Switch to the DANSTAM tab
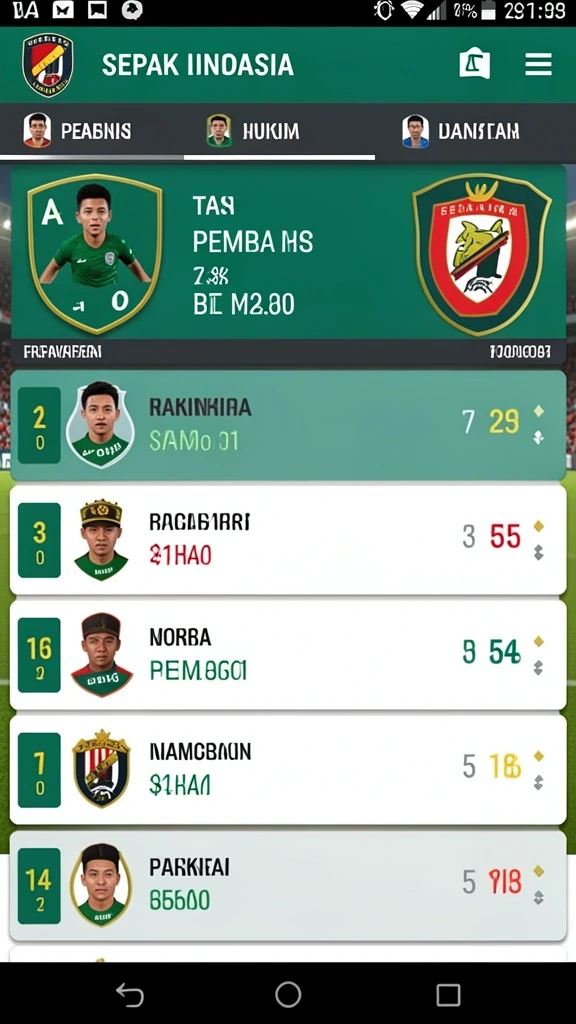Viewport: 576px width, 1024px height. (475, 131)
